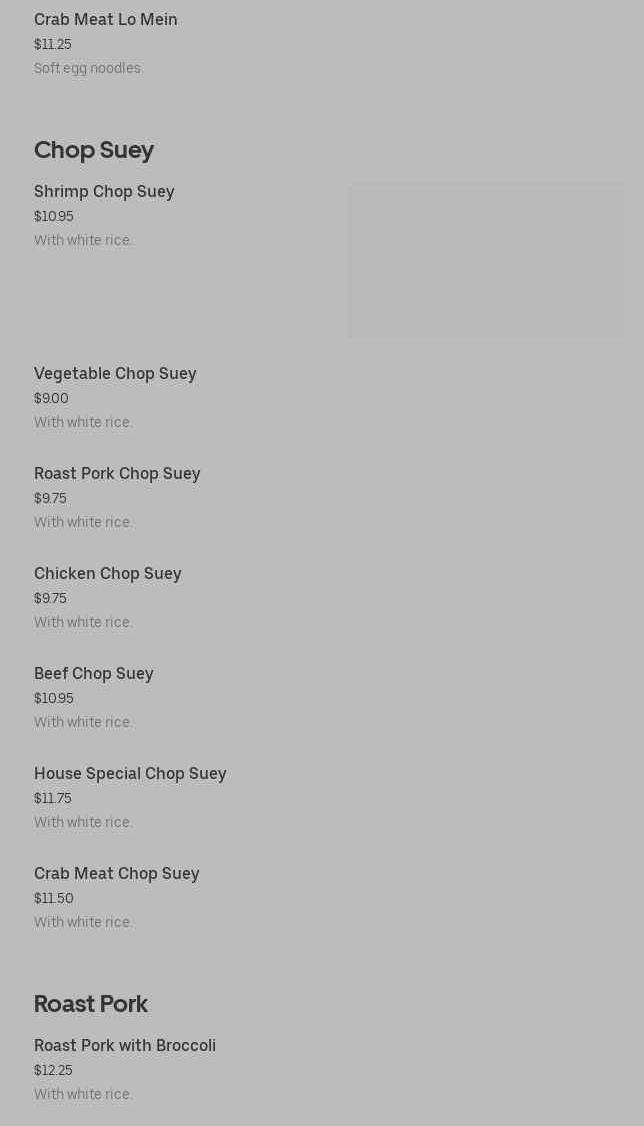Open Crab Meat Chop Suey
The height and width of the screenshot is (1126, 644).
coord(117,874)
